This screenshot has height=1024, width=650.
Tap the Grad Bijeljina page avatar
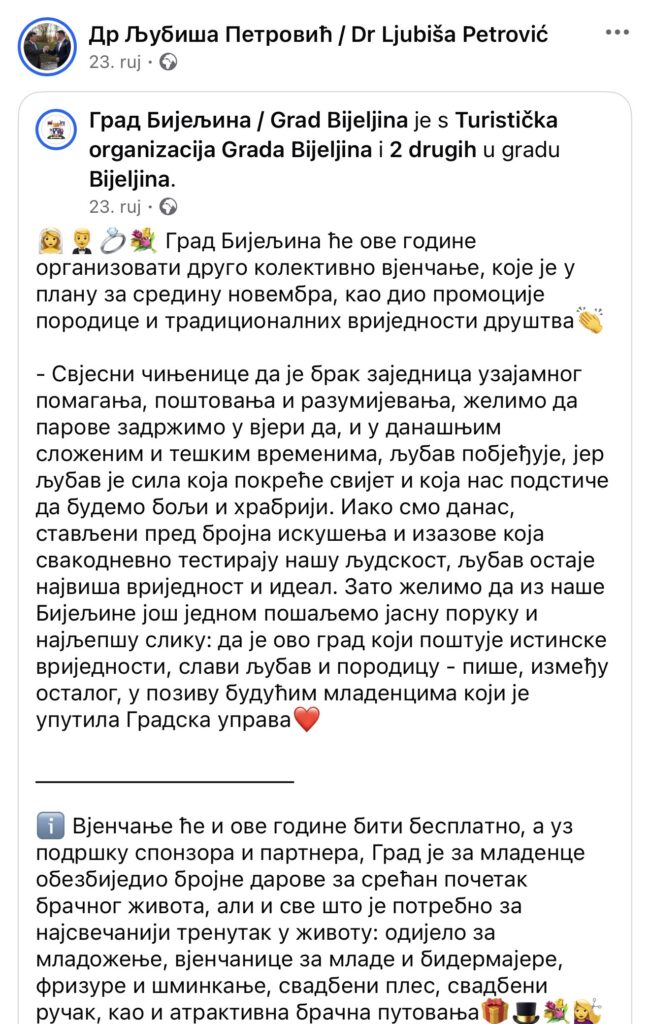click(x=55, y=132)
